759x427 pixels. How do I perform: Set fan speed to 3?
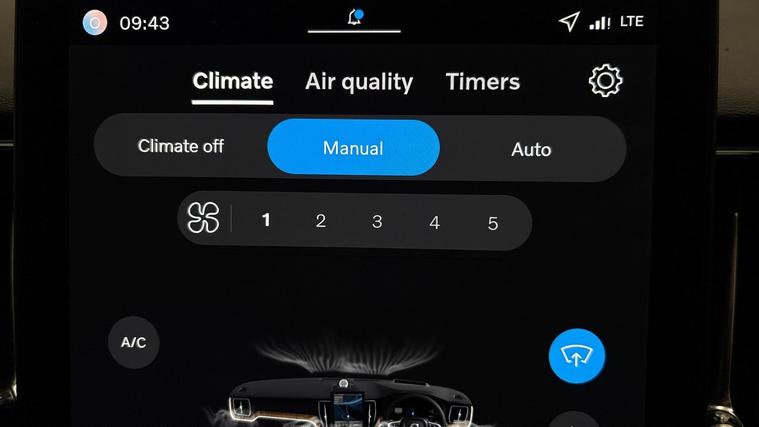click(x=377, y=221)
